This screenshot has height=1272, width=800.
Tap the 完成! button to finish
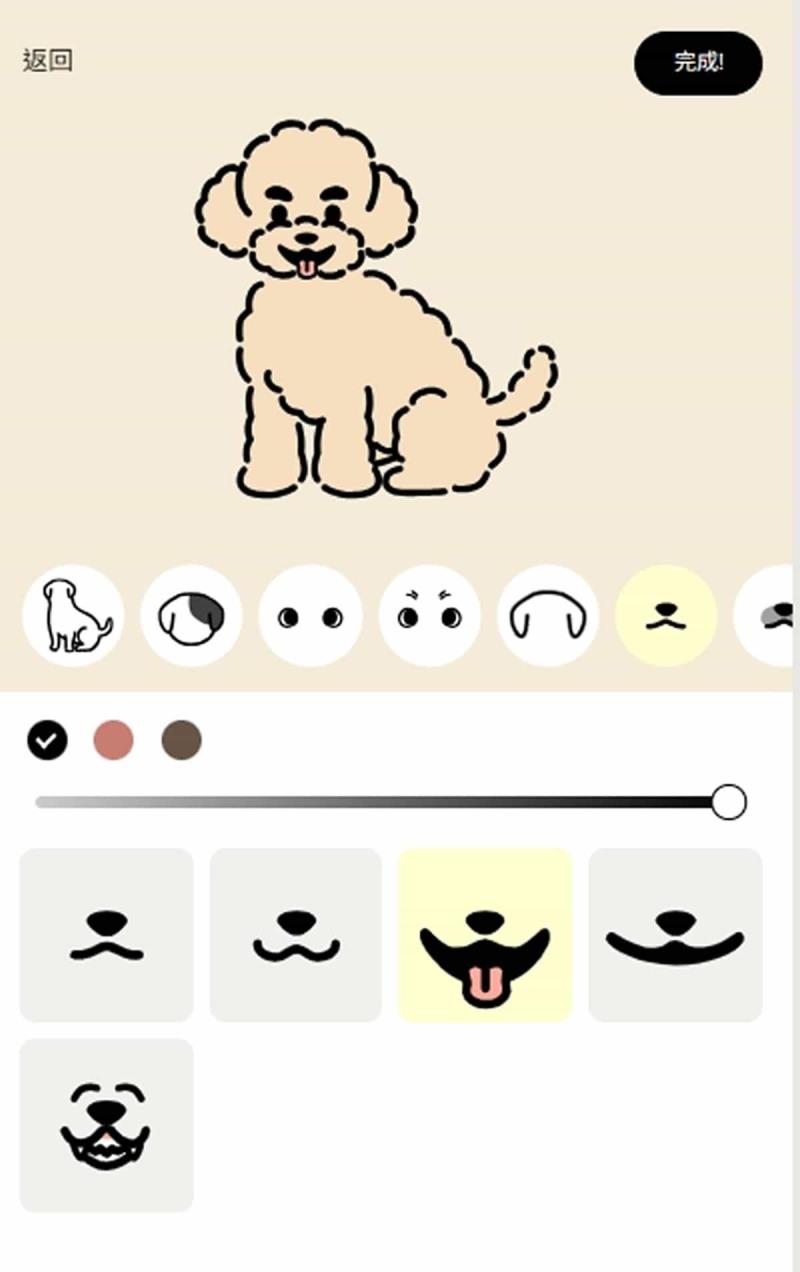pyautogui.click(x=698, y=63)
